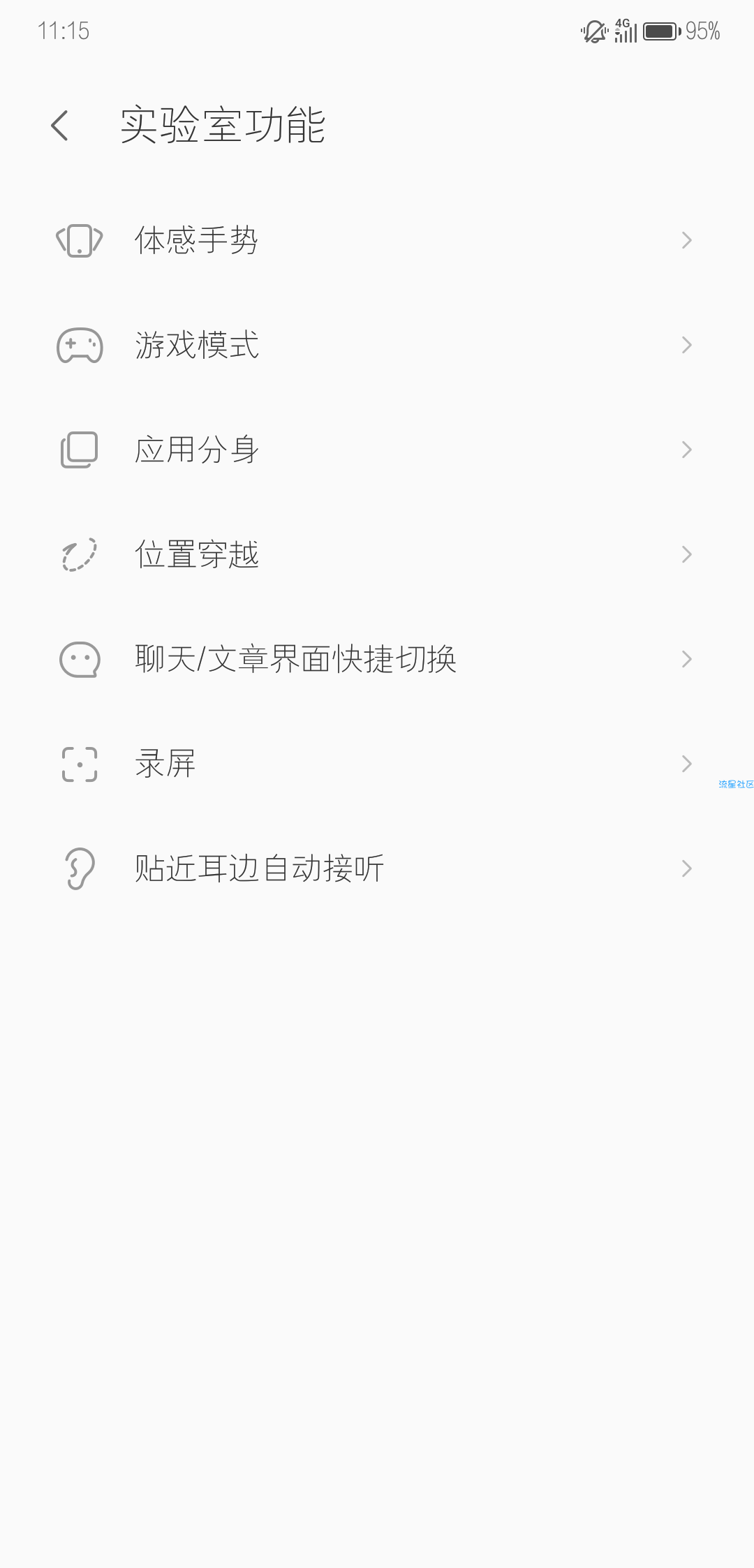Tap the 录屏 row
This screenshot has height=1568, width=754.
point(377,764)
